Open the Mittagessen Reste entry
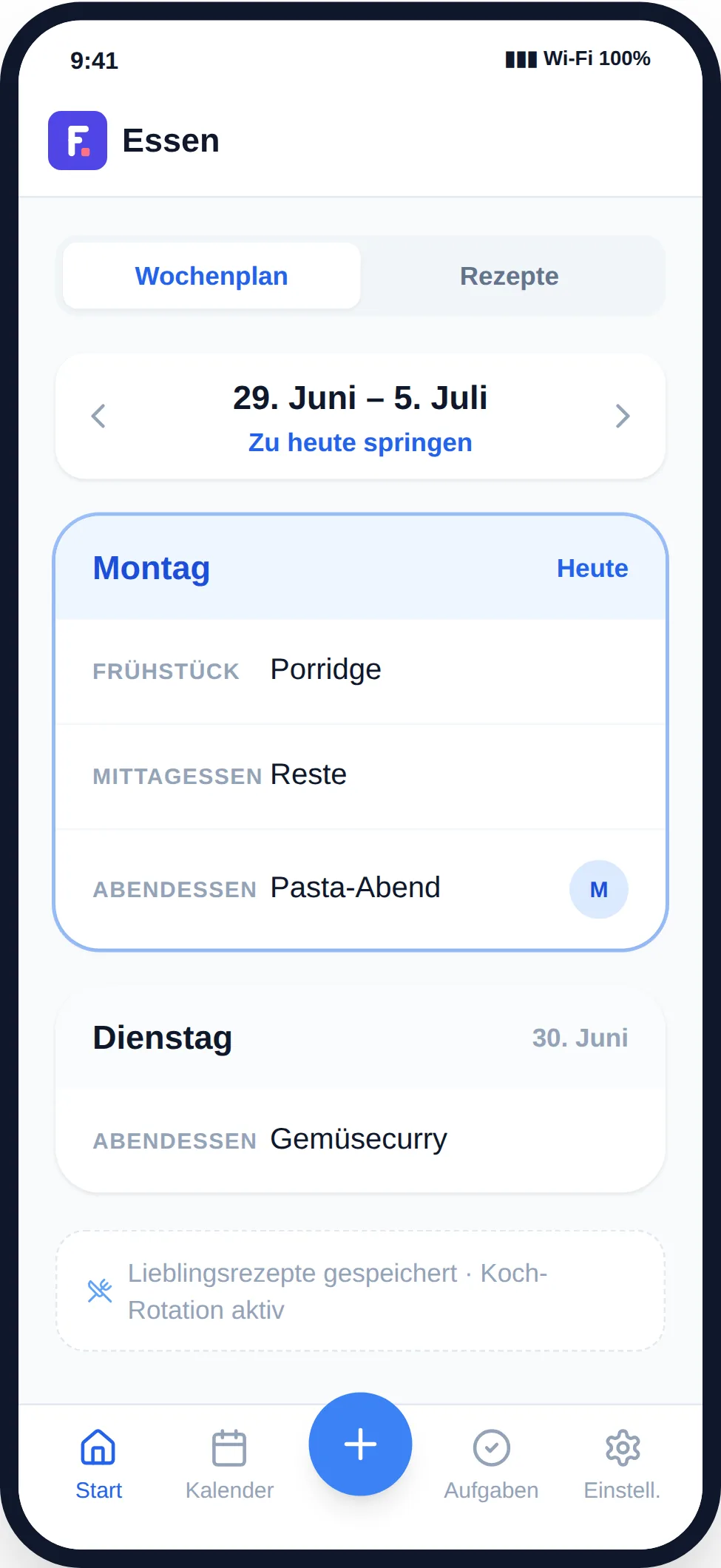Screen dimensions: 721x1568 [x=360, y=776]
